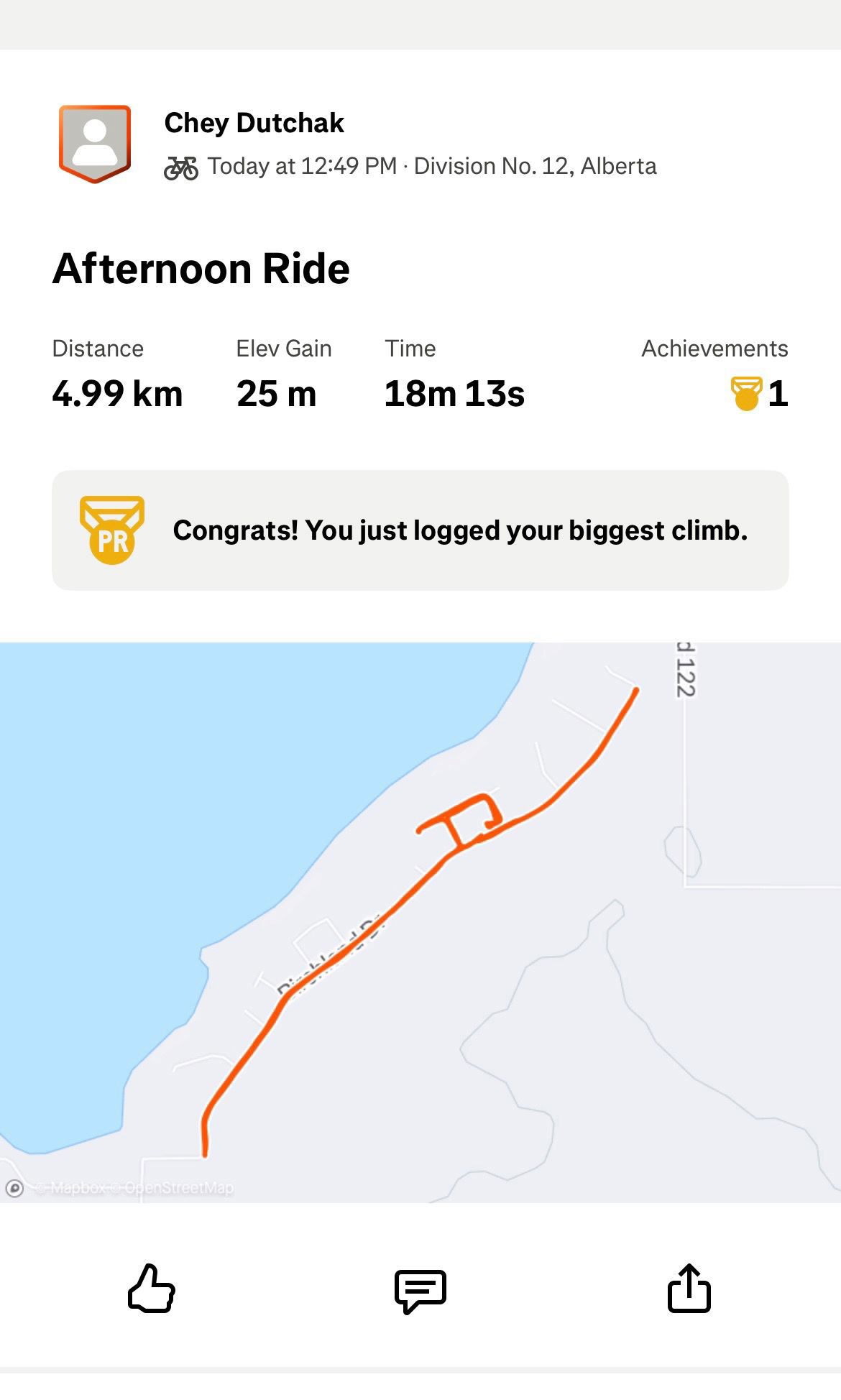
Task: Open the ride route map
Action: click(420, 922)
